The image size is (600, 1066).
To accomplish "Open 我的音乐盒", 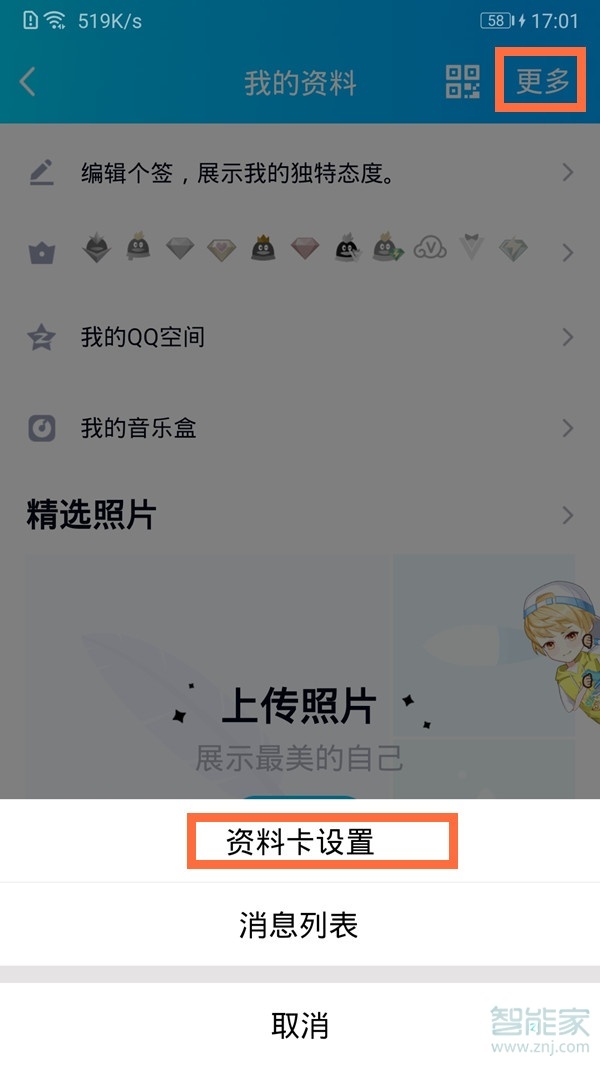I will pyautogui.click(x=300, y=429).
